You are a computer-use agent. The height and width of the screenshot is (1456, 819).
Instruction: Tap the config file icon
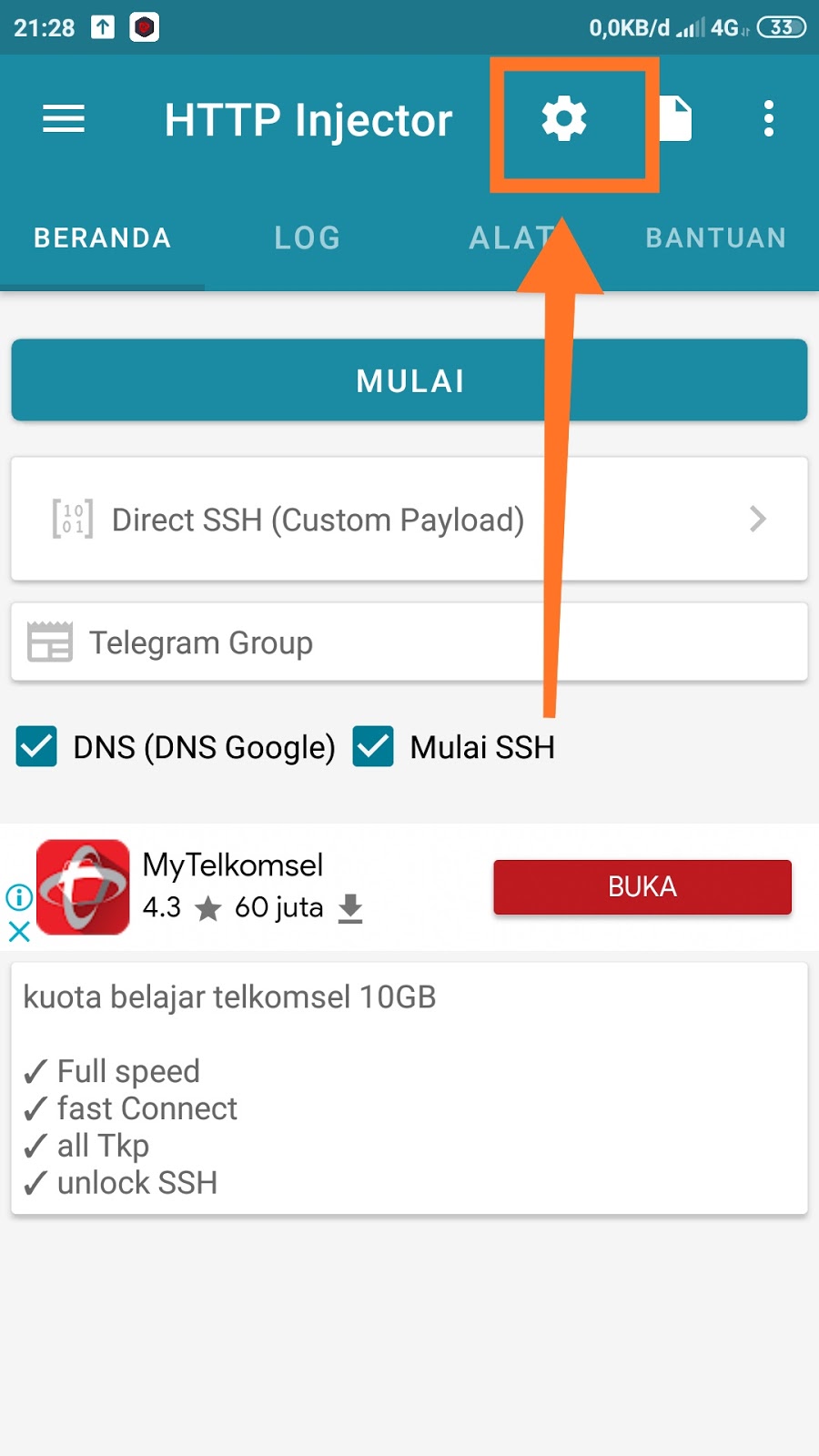click(x=675, y=119)
